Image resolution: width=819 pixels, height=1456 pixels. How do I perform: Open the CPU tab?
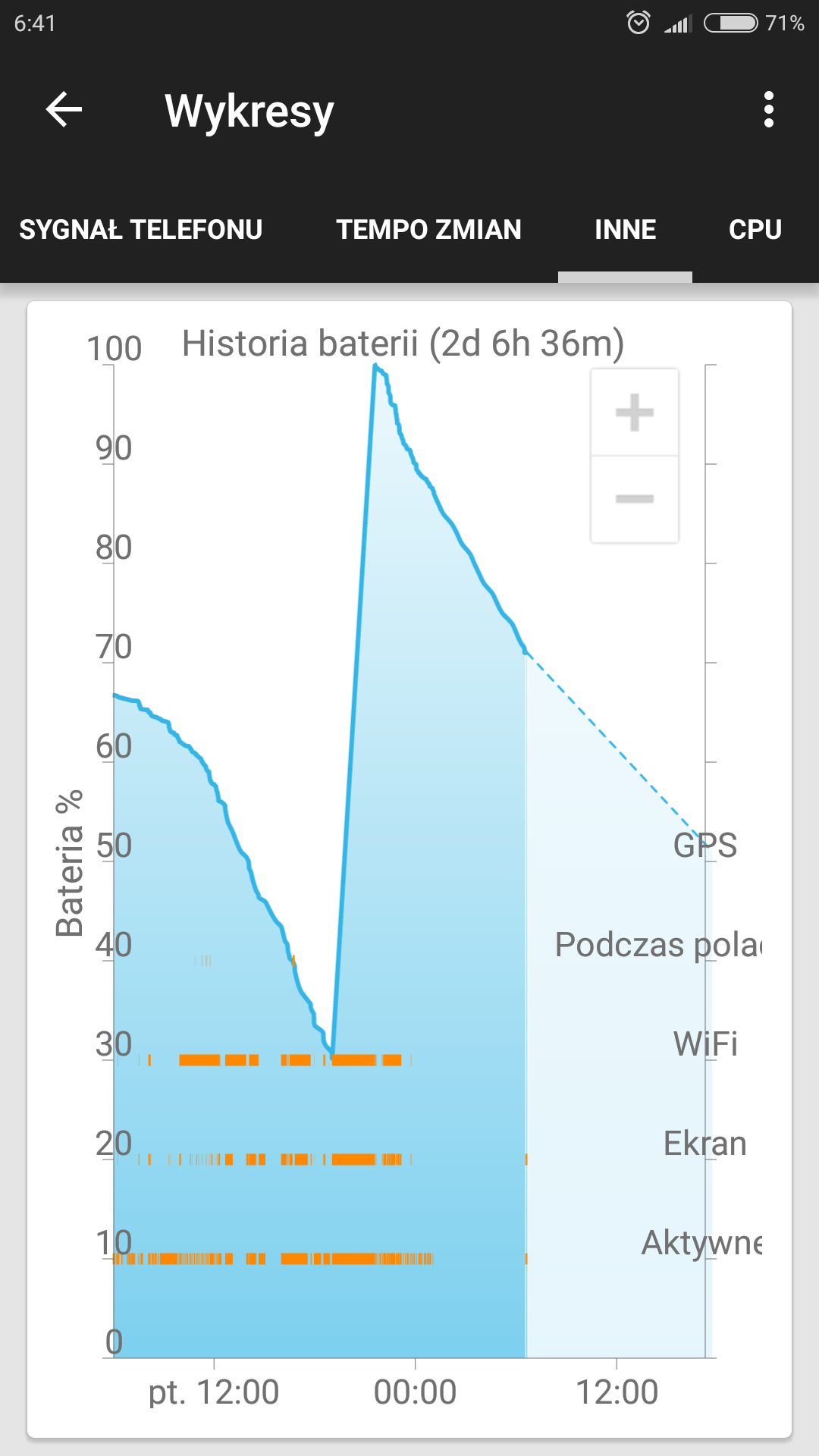(755, 230)
